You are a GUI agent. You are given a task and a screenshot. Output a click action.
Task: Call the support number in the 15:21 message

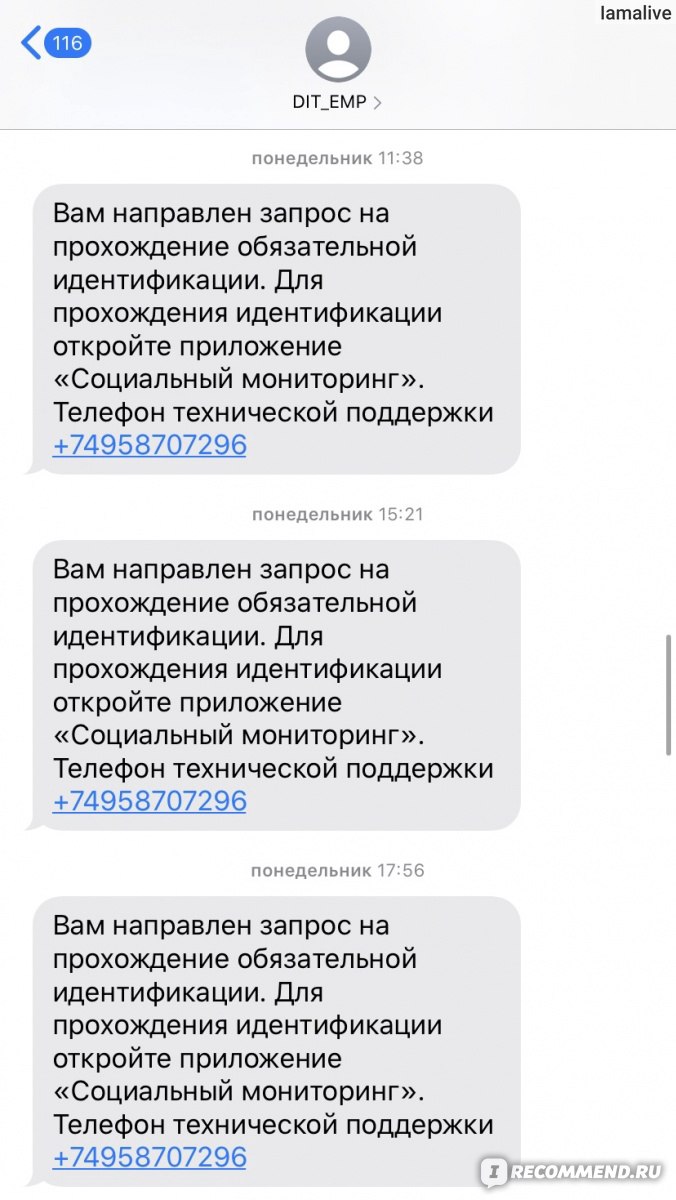149,801
